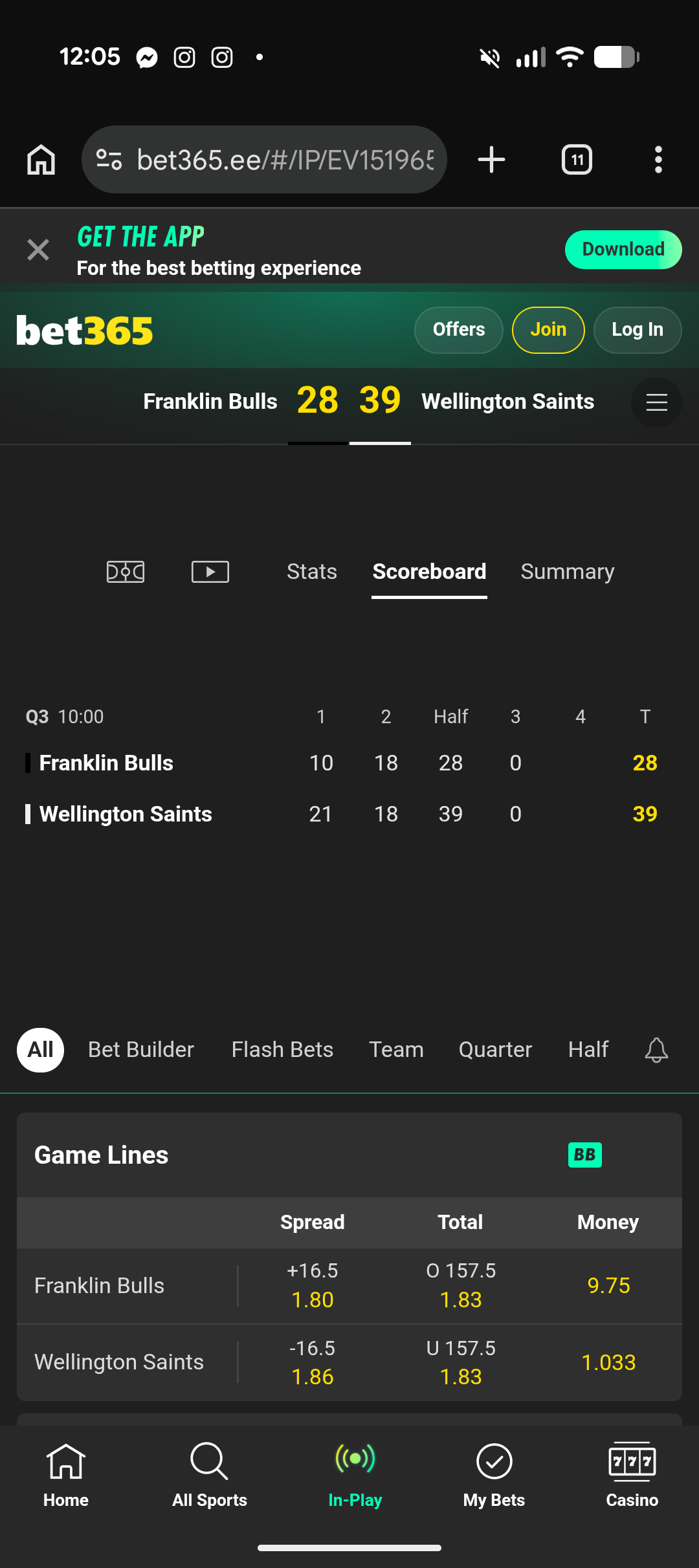Filter markets by Quarter
The image size is (699, 1568).
(x=495, y=1050)
